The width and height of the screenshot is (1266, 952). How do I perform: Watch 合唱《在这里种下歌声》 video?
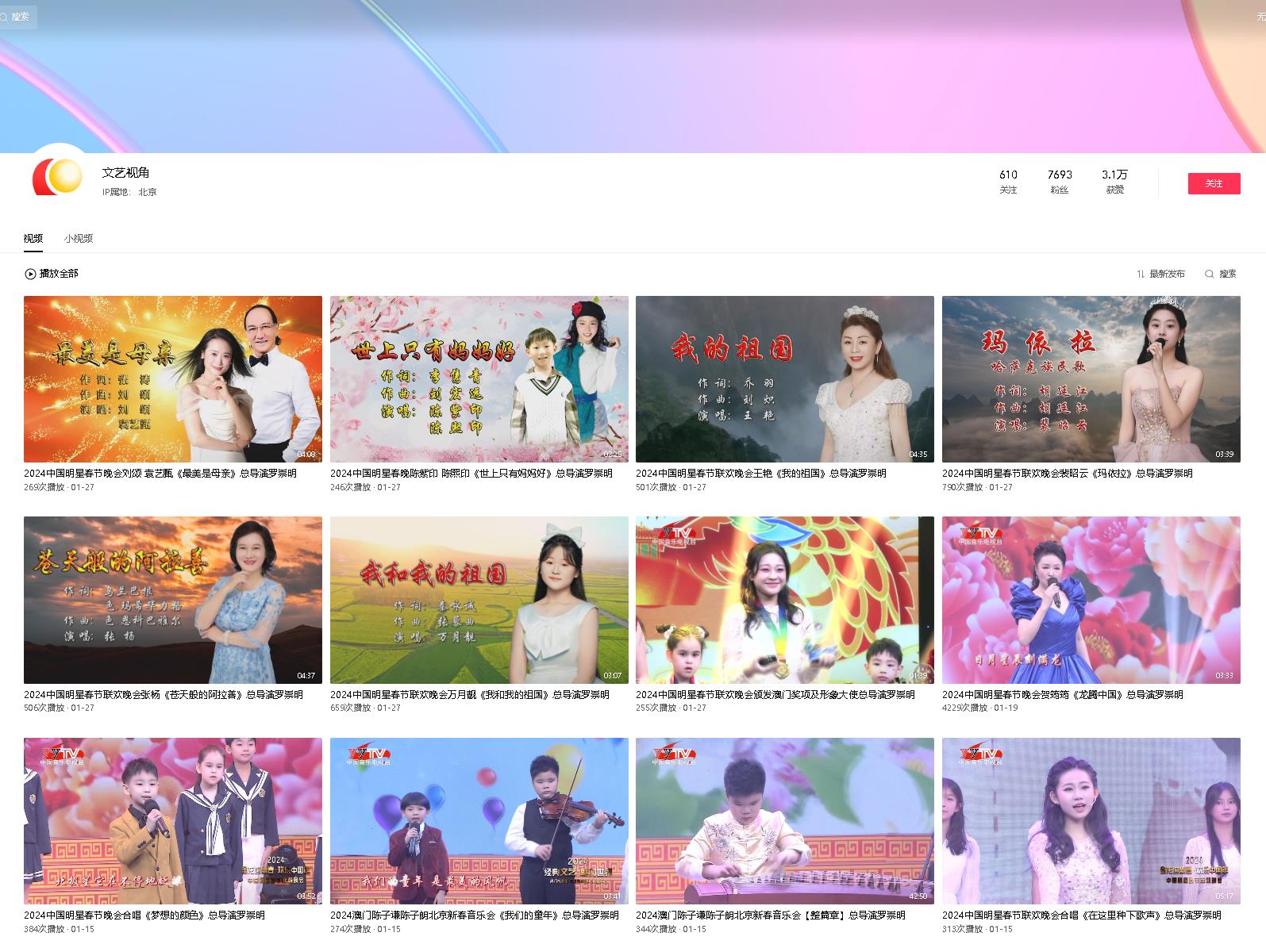tap(1091, 820)
